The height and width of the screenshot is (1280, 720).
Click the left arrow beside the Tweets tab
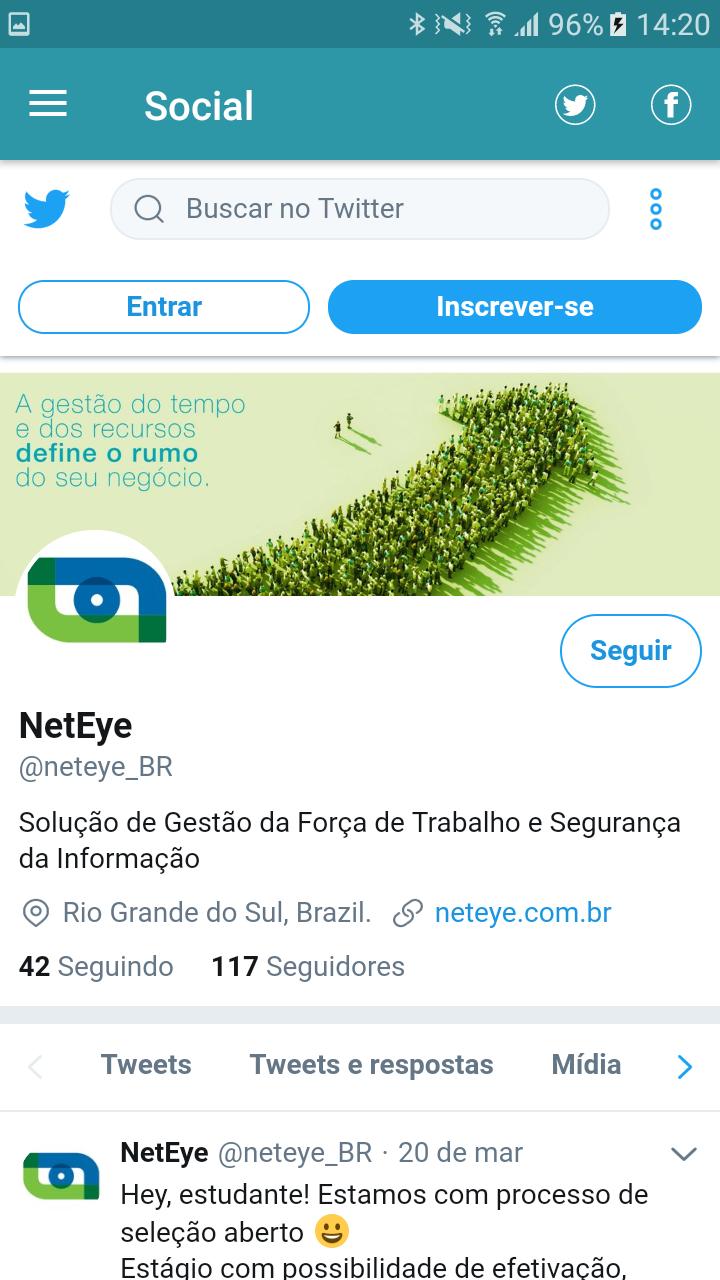pyautogui.click(x=36, y=1066)
